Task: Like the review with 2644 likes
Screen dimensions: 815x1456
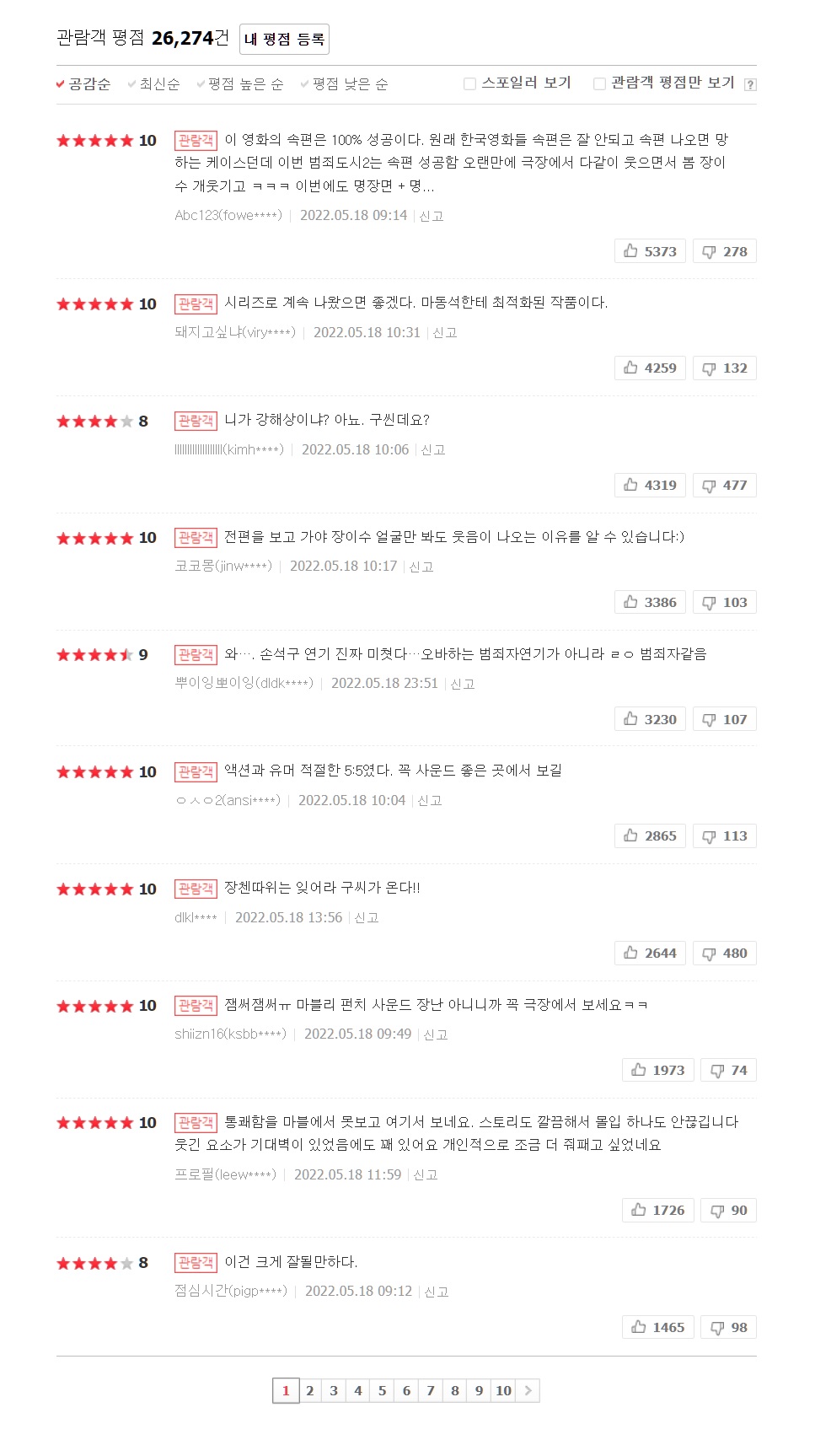Action: coord(651,953)
